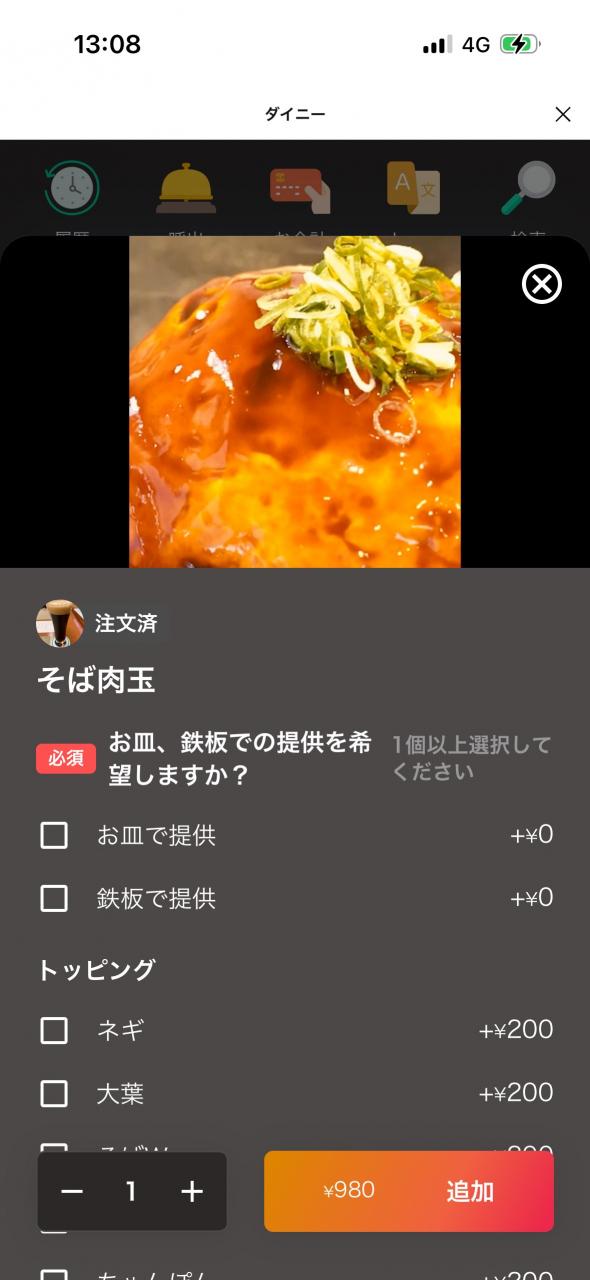The height and width of the screenshot is (1280, 590).
Task: Tap the ¥980 追加 button
Action: 409,1191
